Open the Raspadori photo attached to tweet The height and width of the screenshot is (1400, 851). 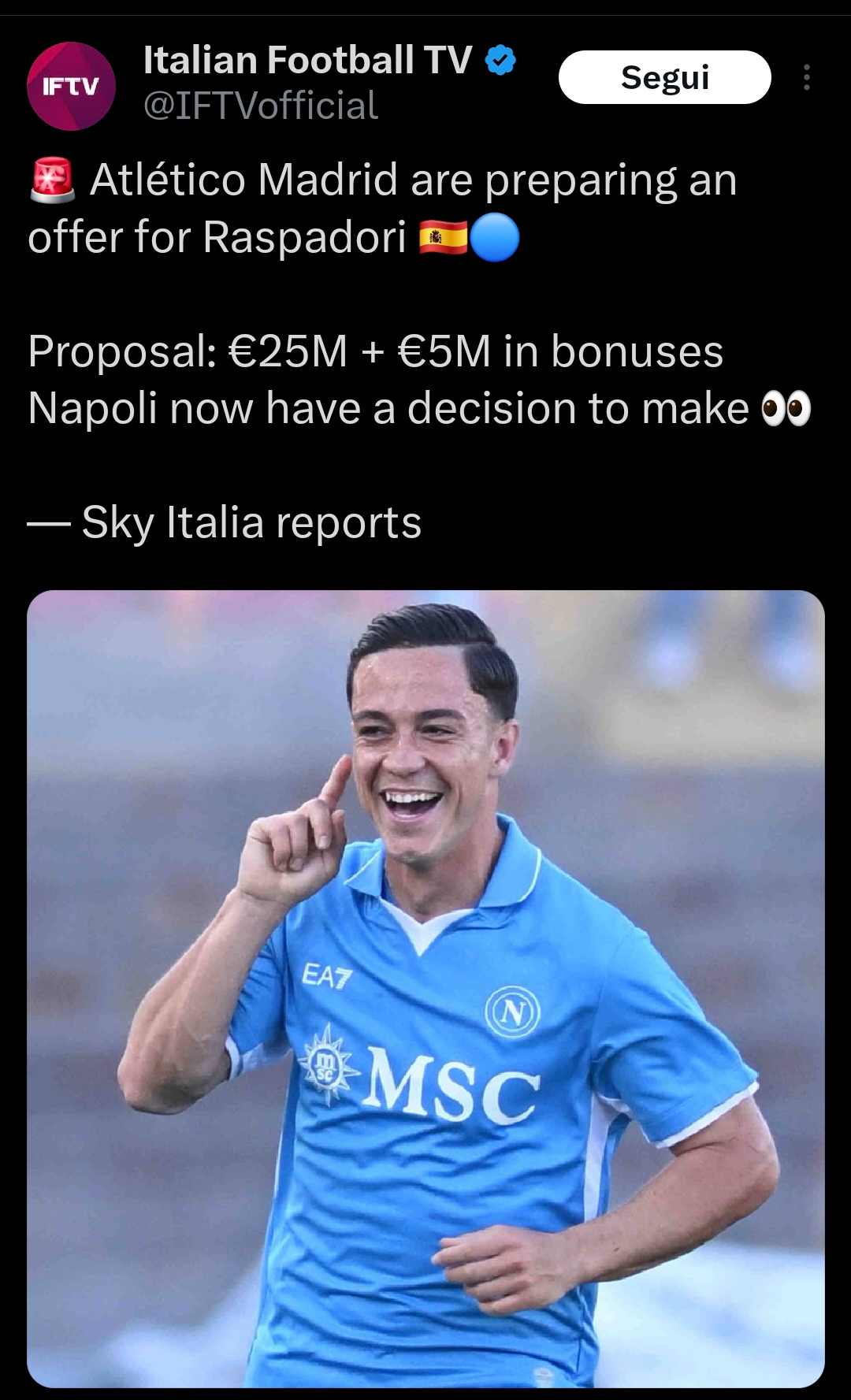click(425, 989)
